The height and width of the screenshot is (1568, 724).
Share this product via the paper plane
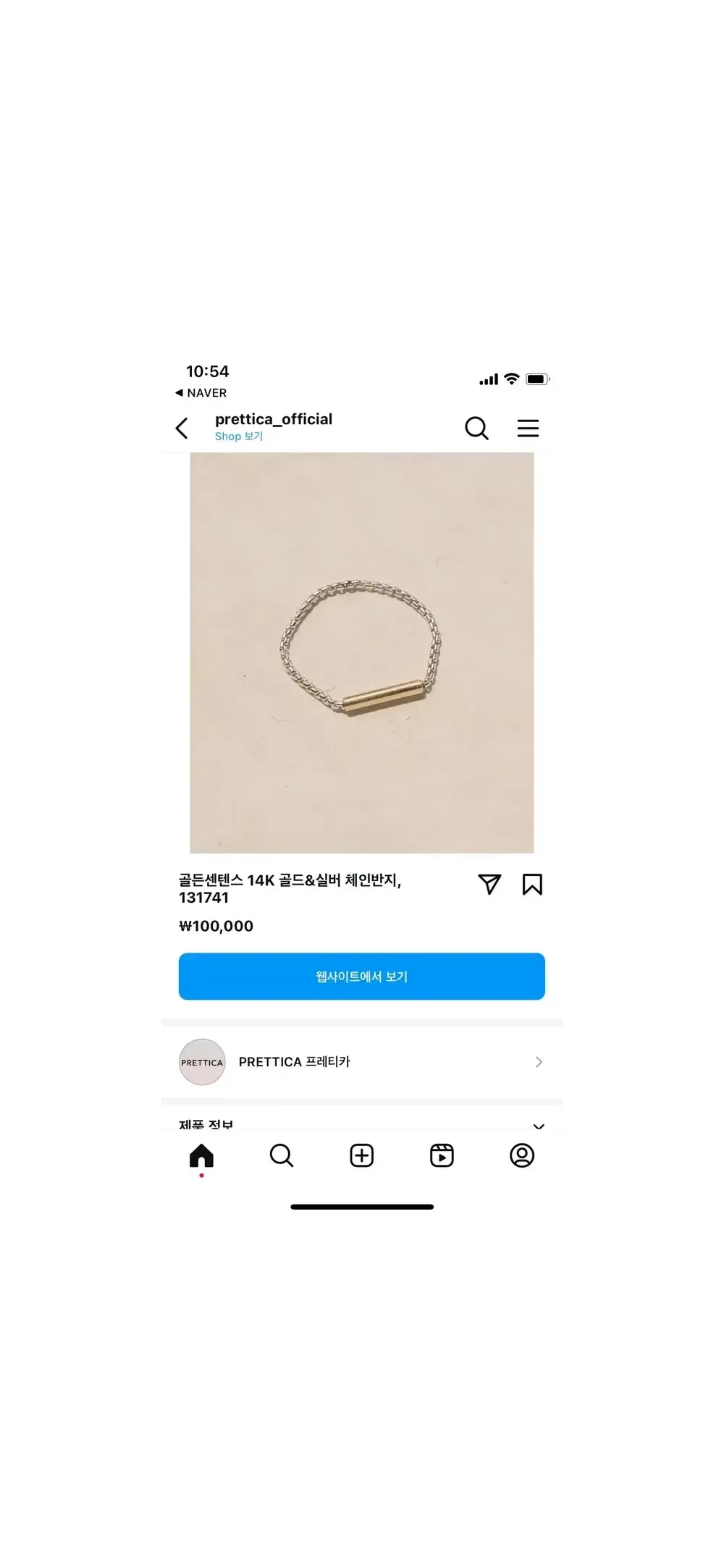pyautogui.click(x=489, y=884)
